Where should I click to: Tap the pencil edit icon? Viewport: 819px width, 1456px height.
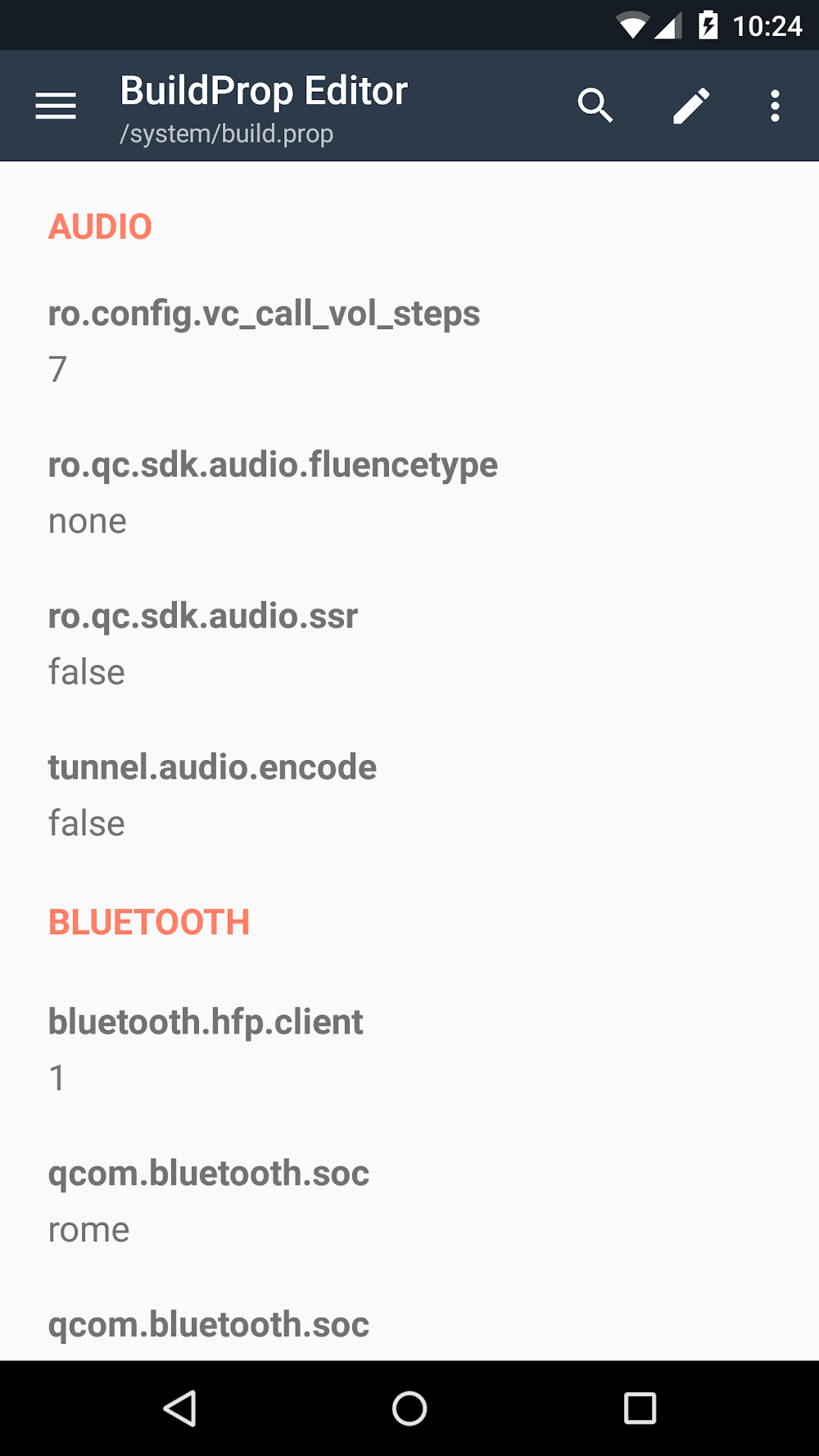(691, 106)
